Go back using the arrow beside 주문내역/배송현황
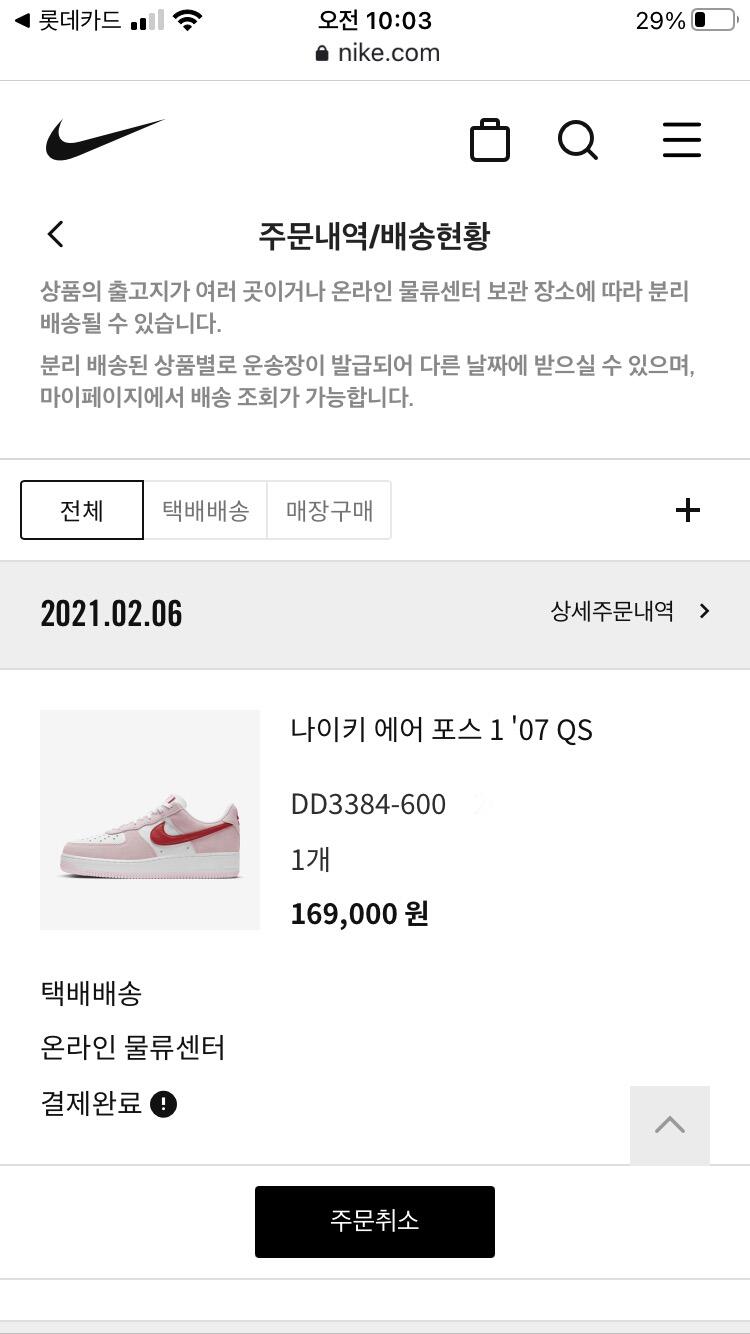 (55, 235)
